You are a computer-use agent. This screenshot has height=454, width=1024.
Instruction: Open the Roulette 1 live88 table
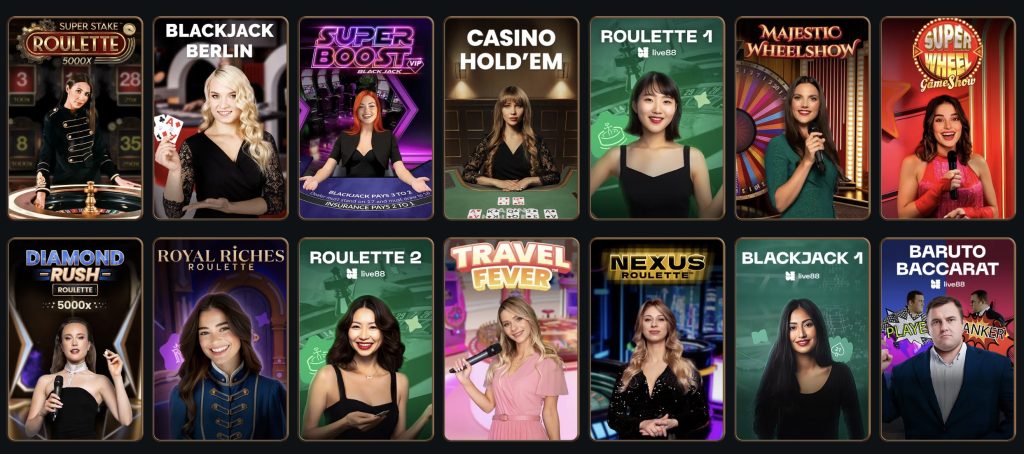pos(656,118)
